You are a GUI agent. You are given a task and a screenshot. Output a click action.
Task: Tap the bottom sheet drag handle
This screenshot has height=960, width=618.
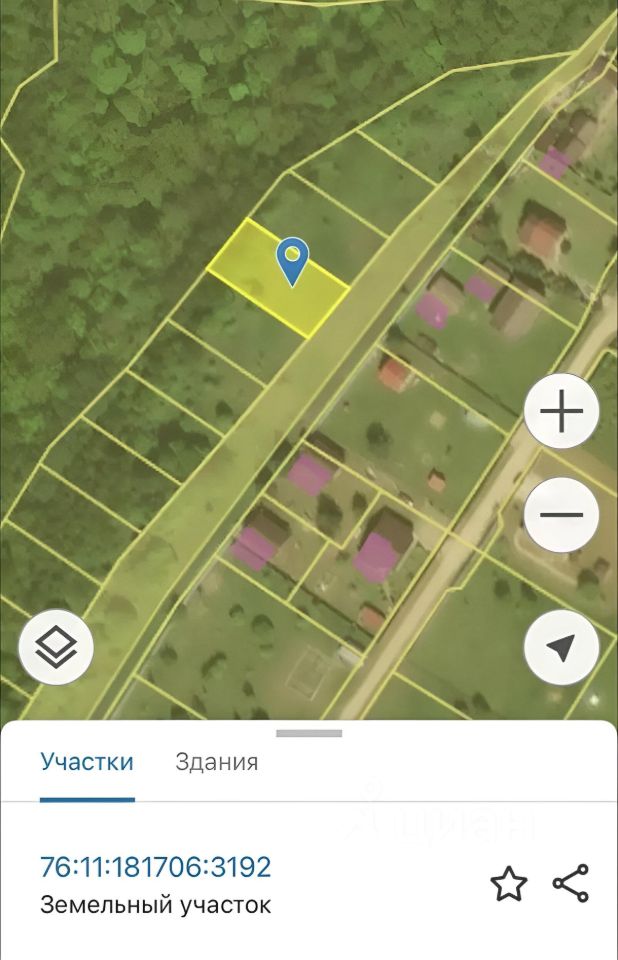309,734
